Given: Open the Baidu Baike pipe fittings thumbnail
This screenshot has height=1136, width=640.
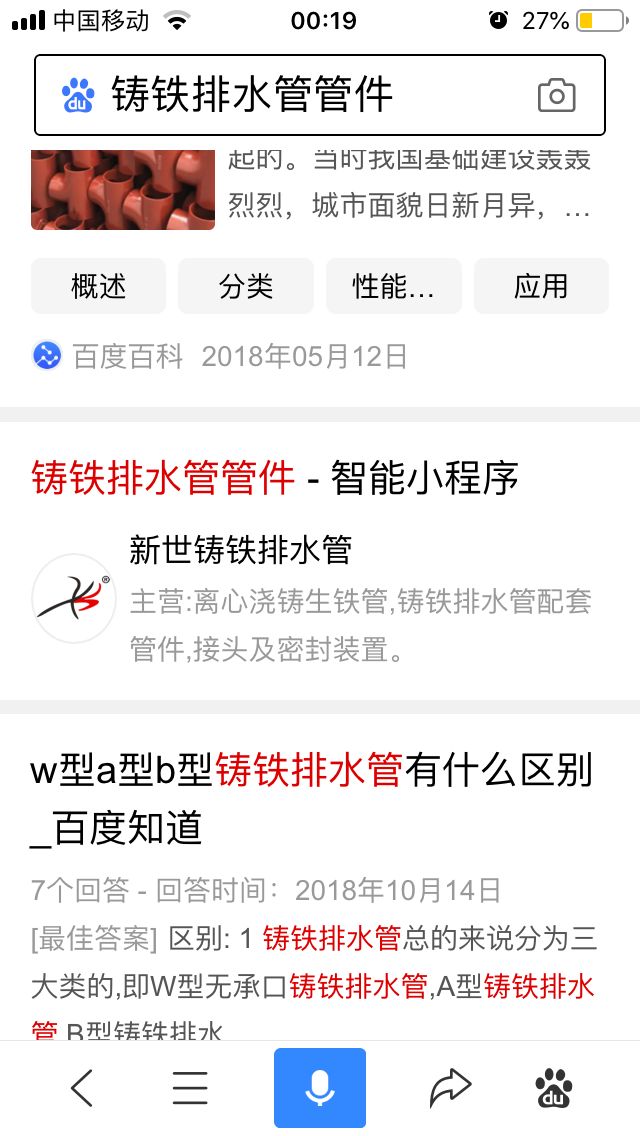Looking at the screenshot, I should pos(123,190).
